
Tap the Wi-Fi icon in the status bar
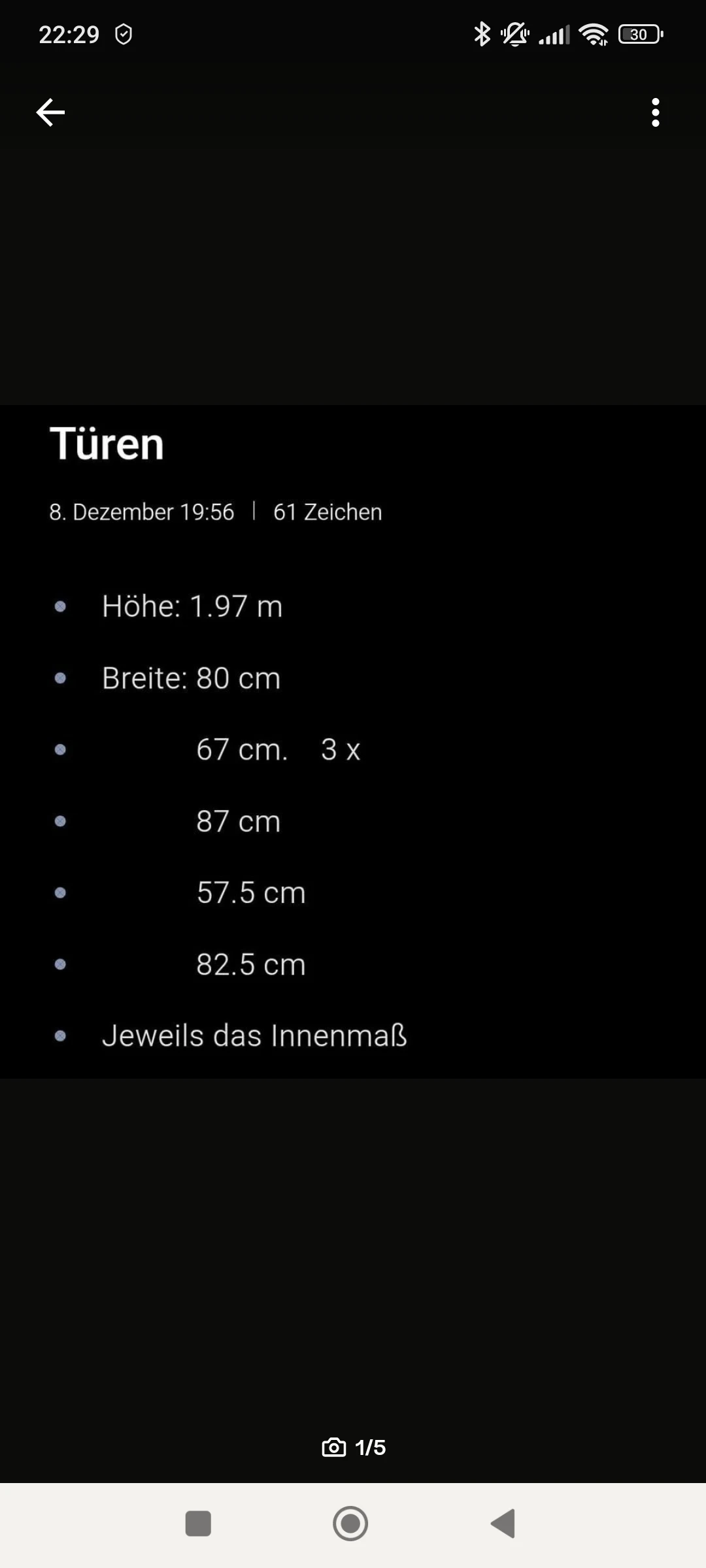point(592,35)
